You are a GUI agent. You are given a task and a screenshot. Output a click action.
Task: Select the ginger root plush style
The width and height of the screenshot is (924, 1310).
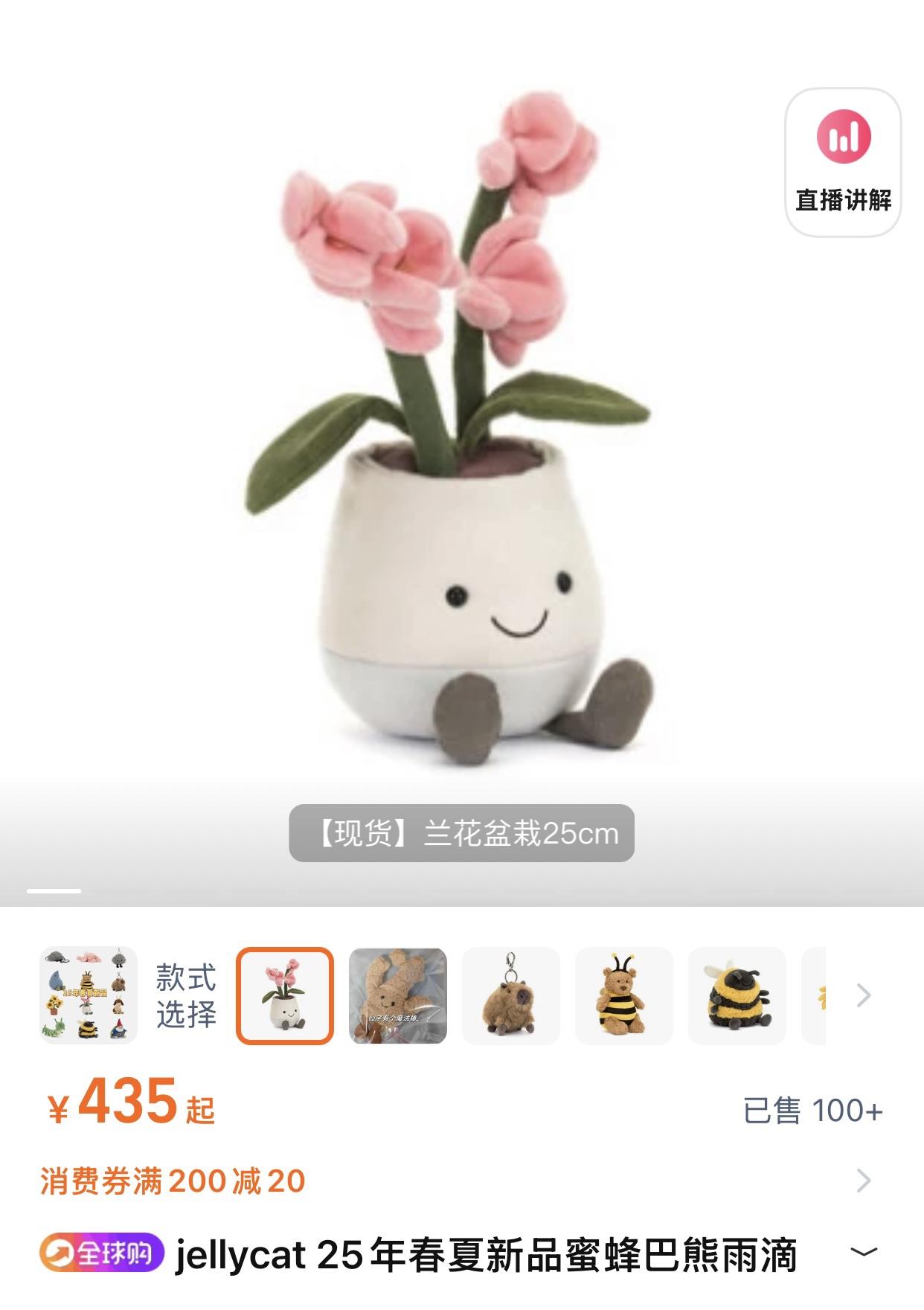pyautogui.click(x=398, y=995)
